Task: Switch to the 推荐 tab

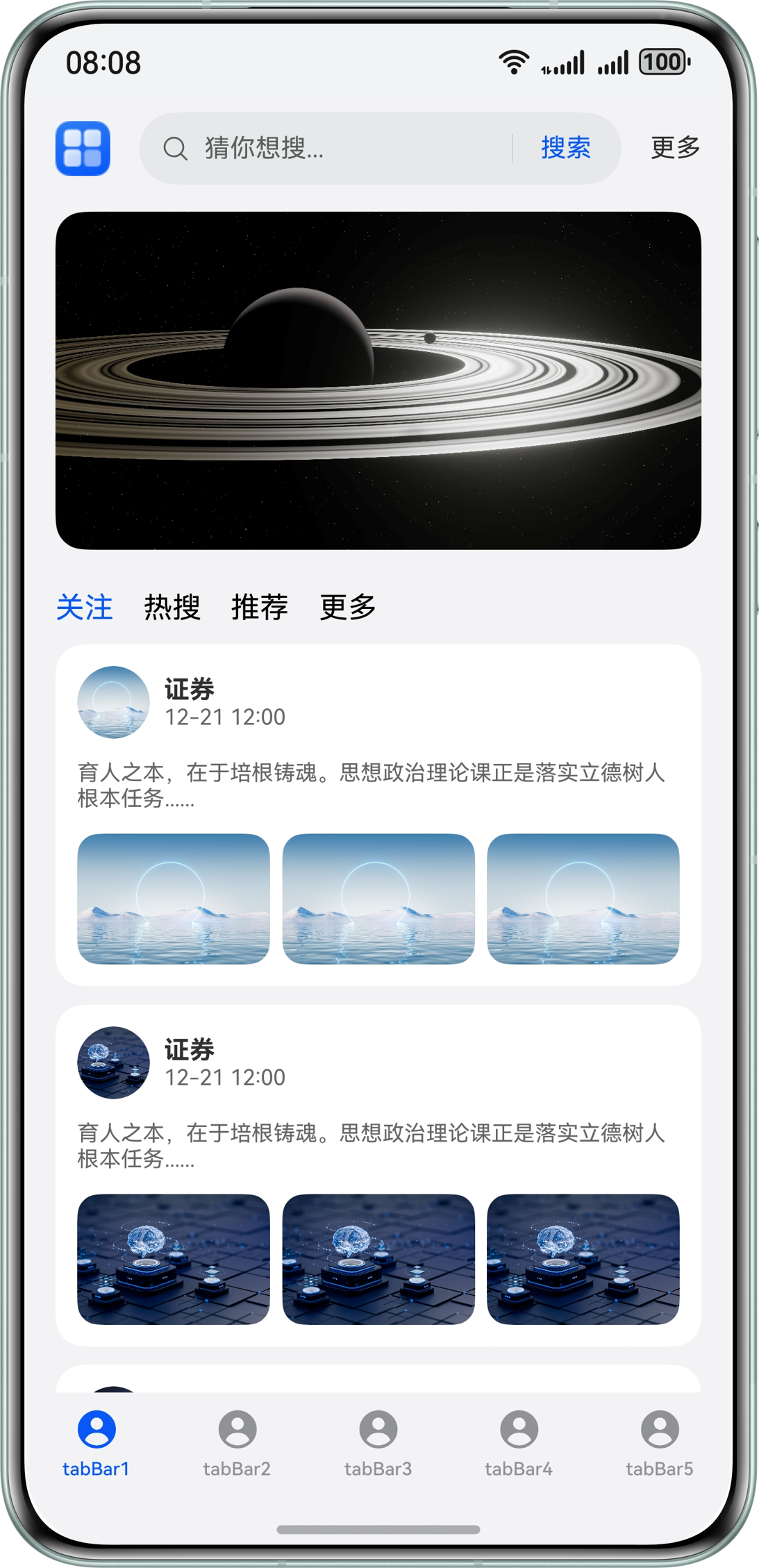Action: coord(260,608)
